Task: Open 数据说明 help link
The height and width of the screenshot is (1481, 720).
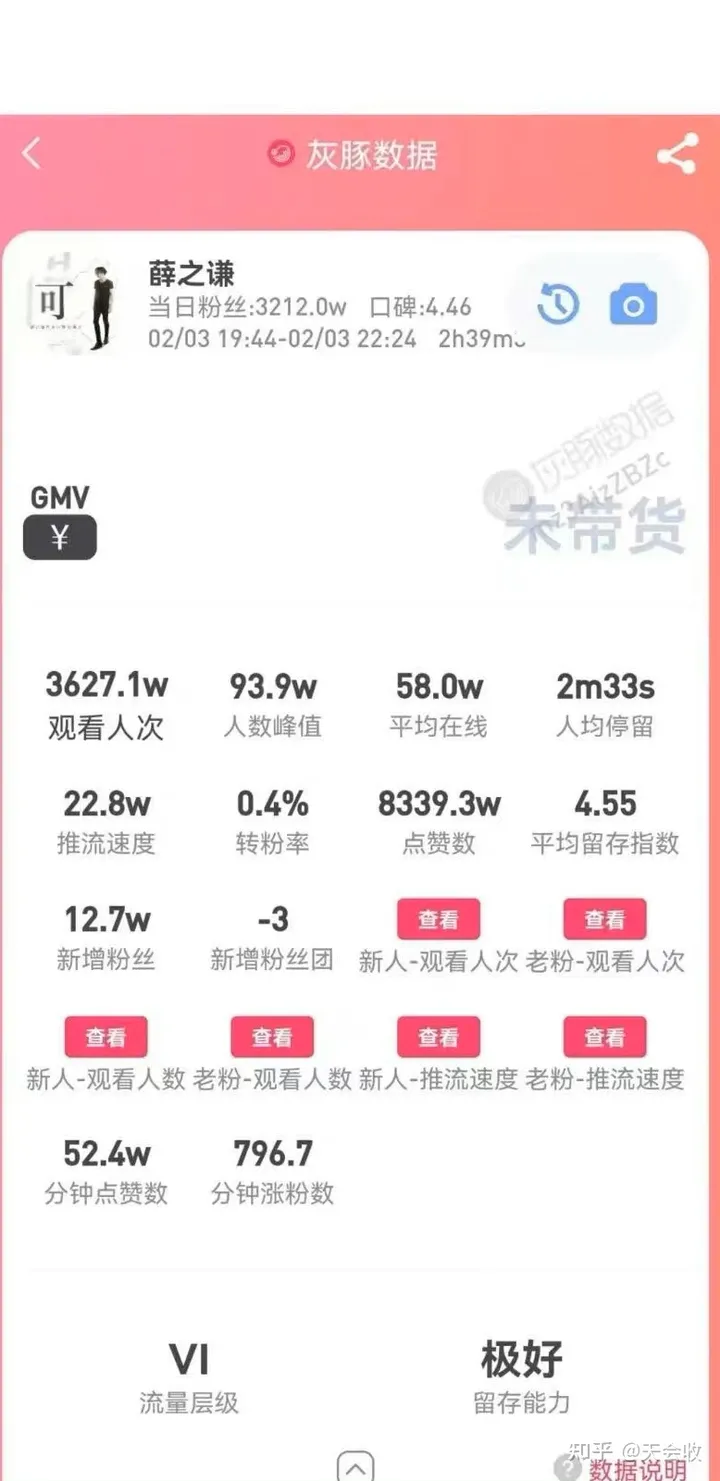Action: tap(636, 1467)
